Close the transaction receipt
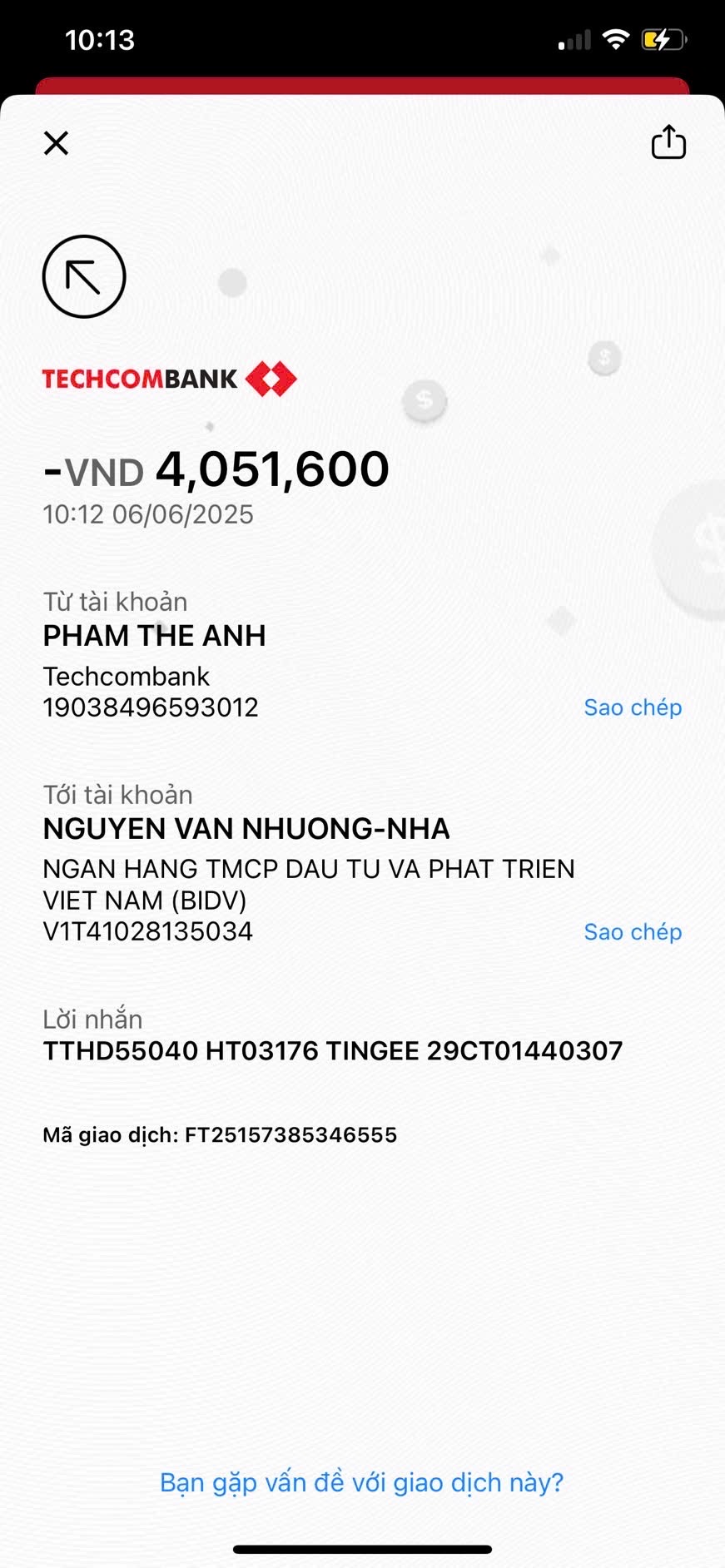Viewport: 725px width, 1568px height. pos(56,143)
